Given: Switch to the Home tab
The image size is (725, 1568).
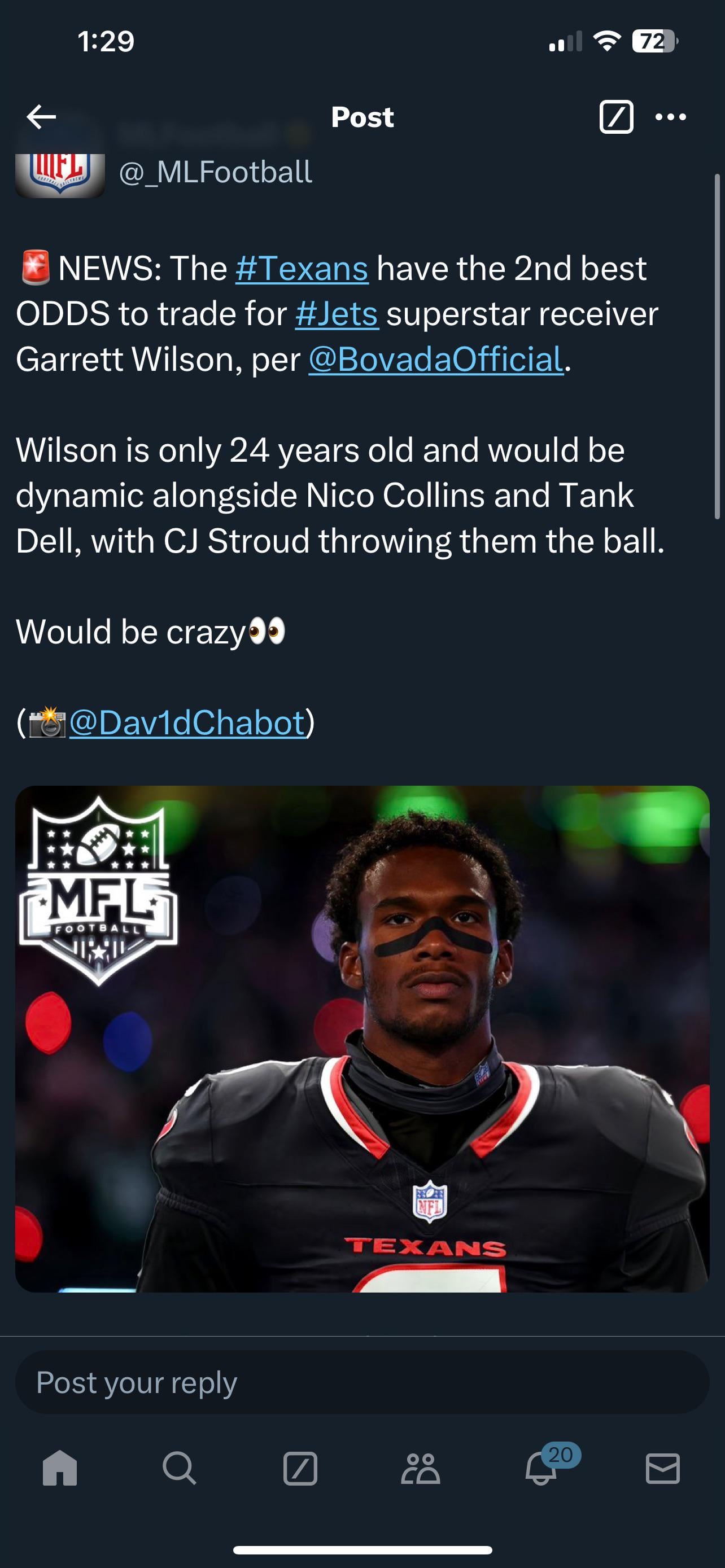Looking at the screenshot, I should point(60,1469).
